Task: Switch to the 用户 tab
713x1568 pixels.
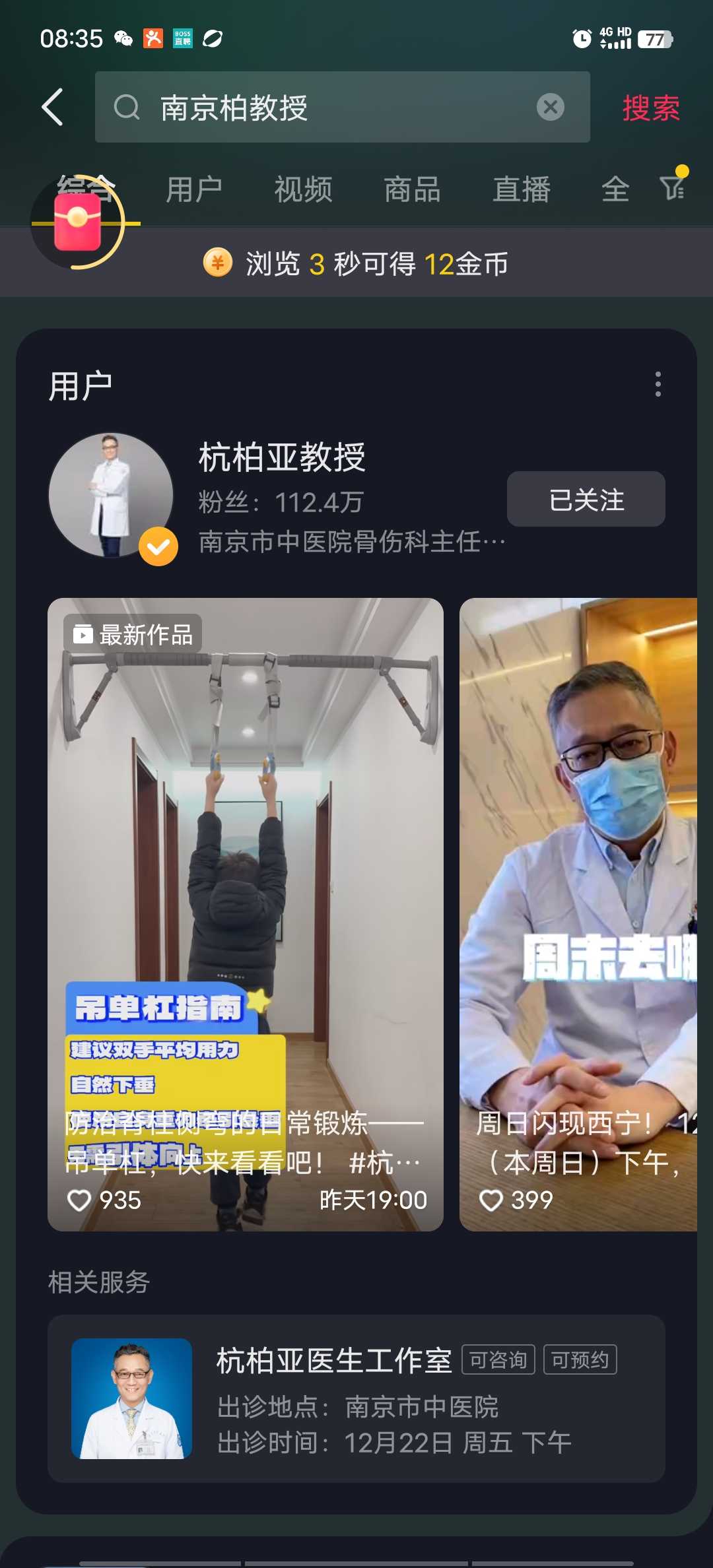Action: 193,190
